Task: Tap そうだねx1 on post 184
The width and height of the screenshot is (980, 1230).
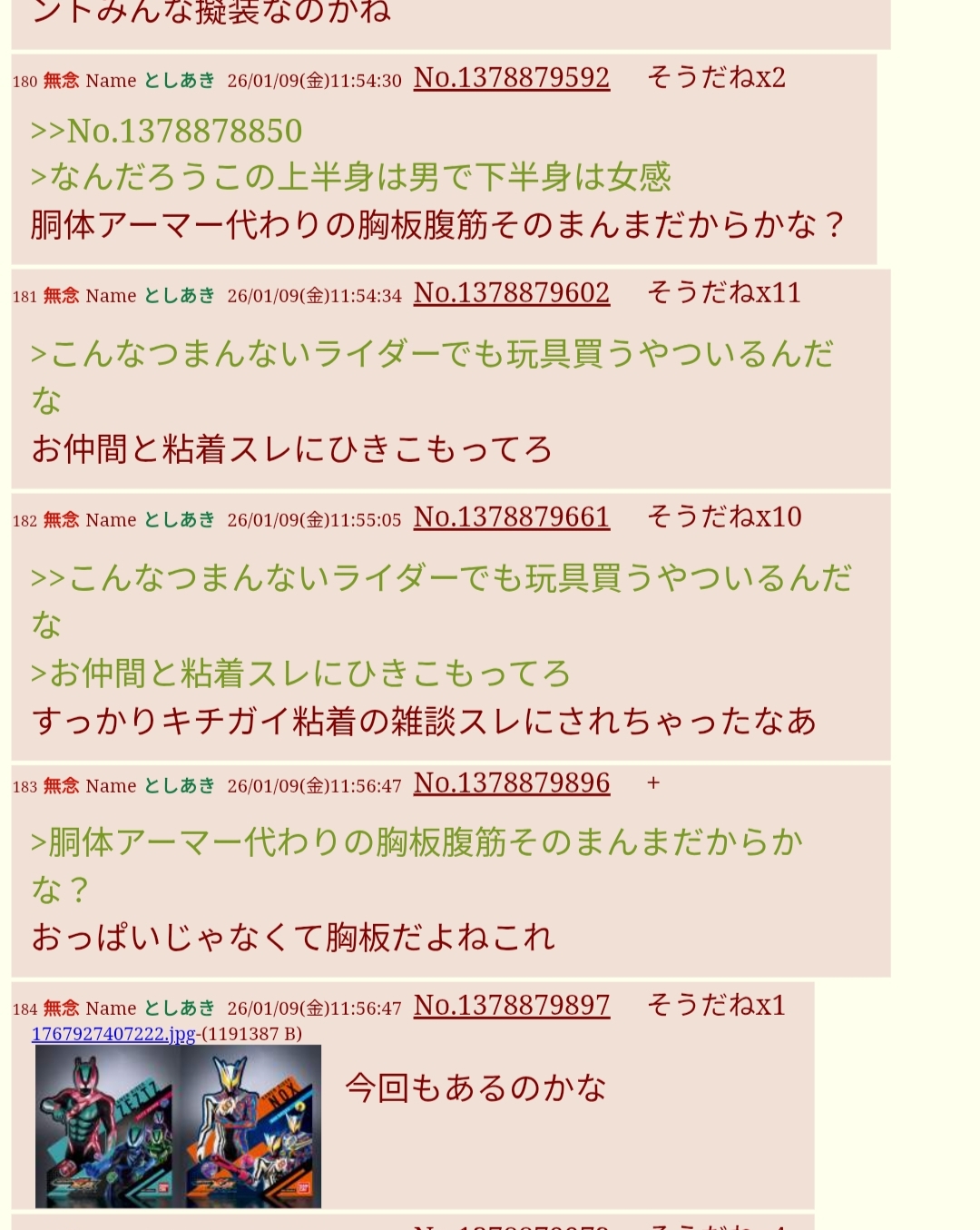Action: tap(715, 1006)
